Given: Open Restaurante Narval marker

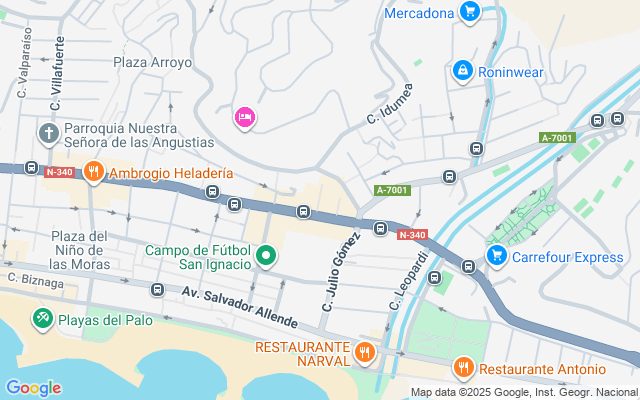Looking at the screenshot, I should coord(364,352).
